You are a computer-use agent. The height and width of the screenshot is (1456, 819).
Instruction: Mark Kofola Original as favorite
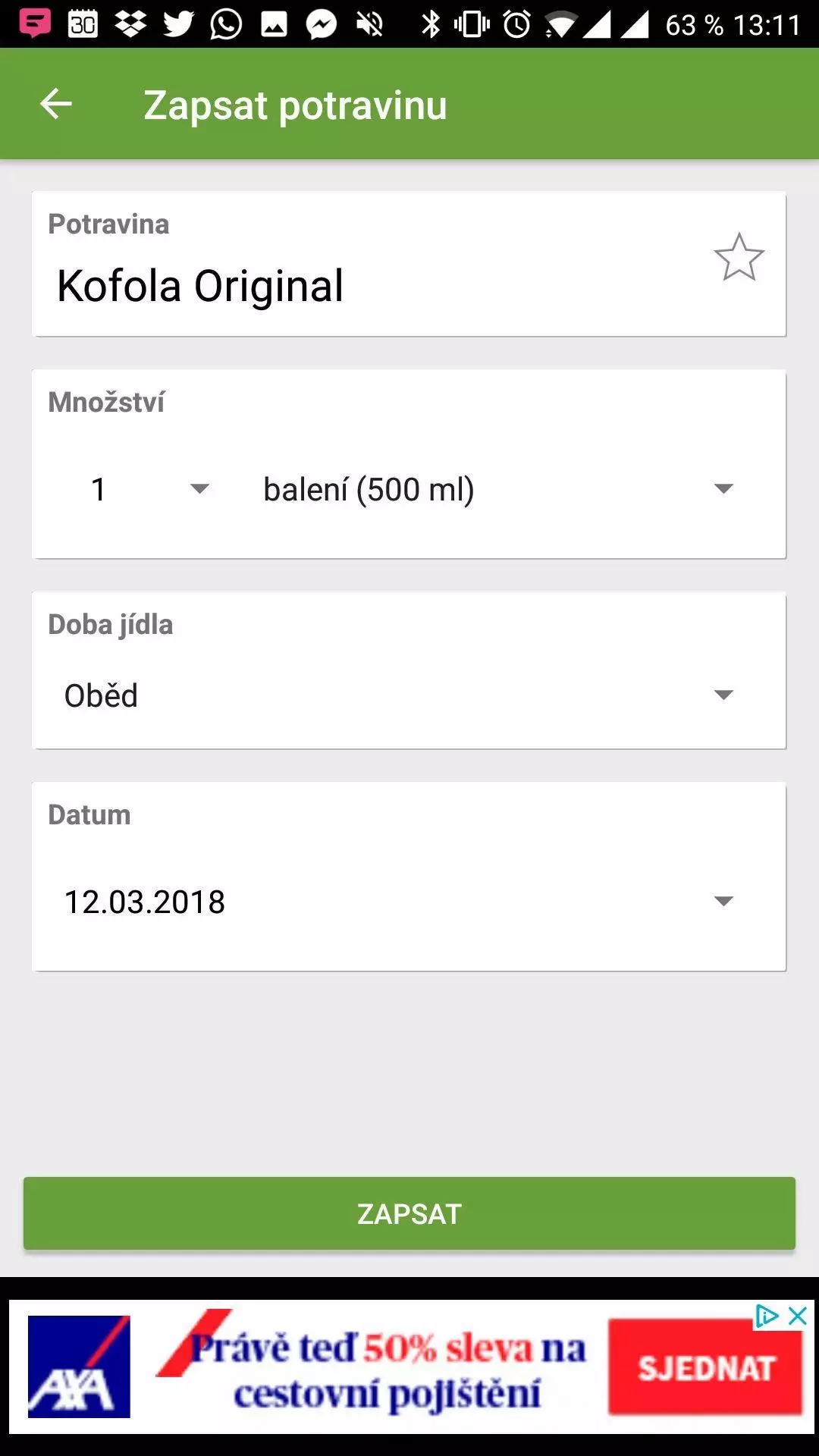[739, 258]
